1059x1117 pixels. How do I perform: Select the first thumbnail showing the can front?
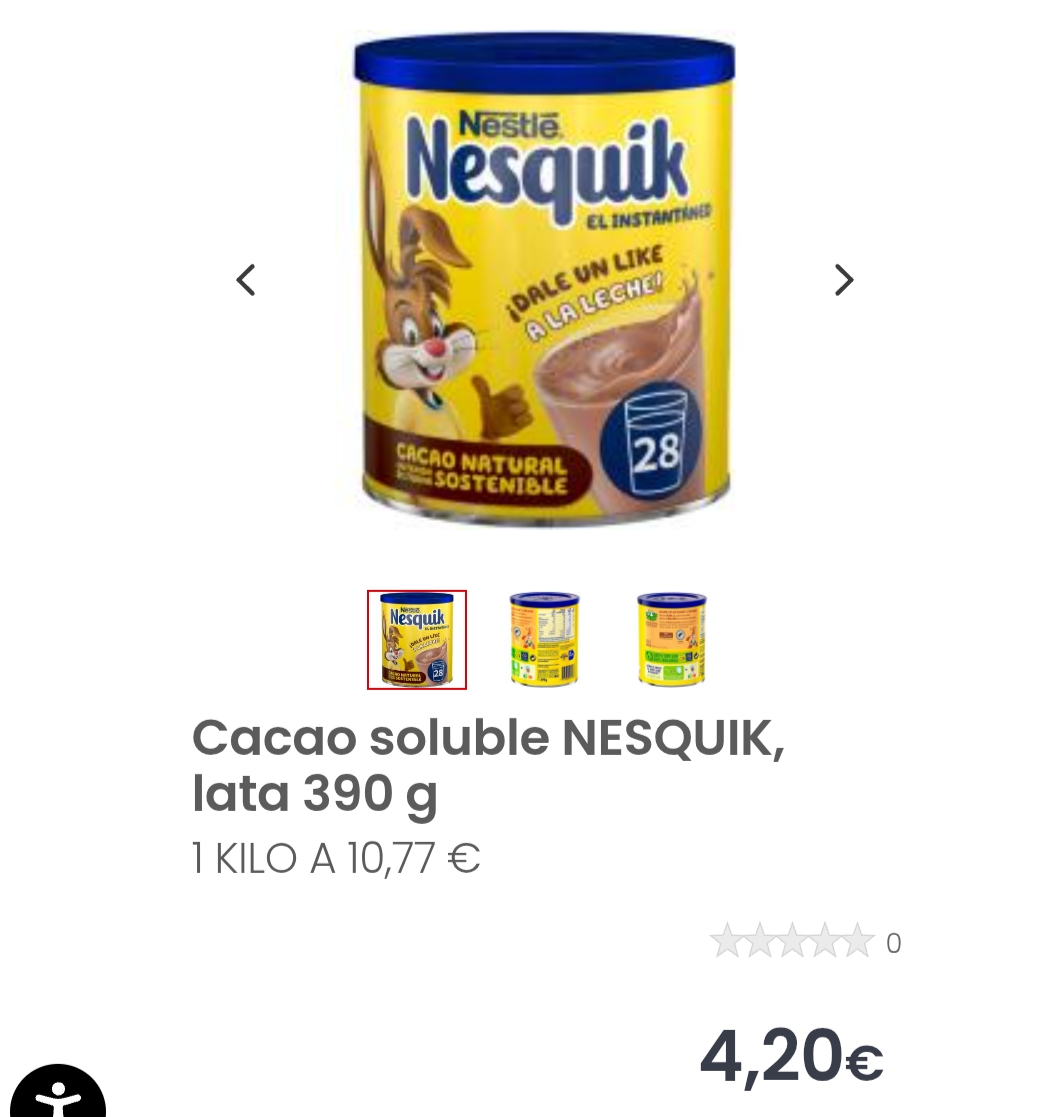(x=417, y=640)
